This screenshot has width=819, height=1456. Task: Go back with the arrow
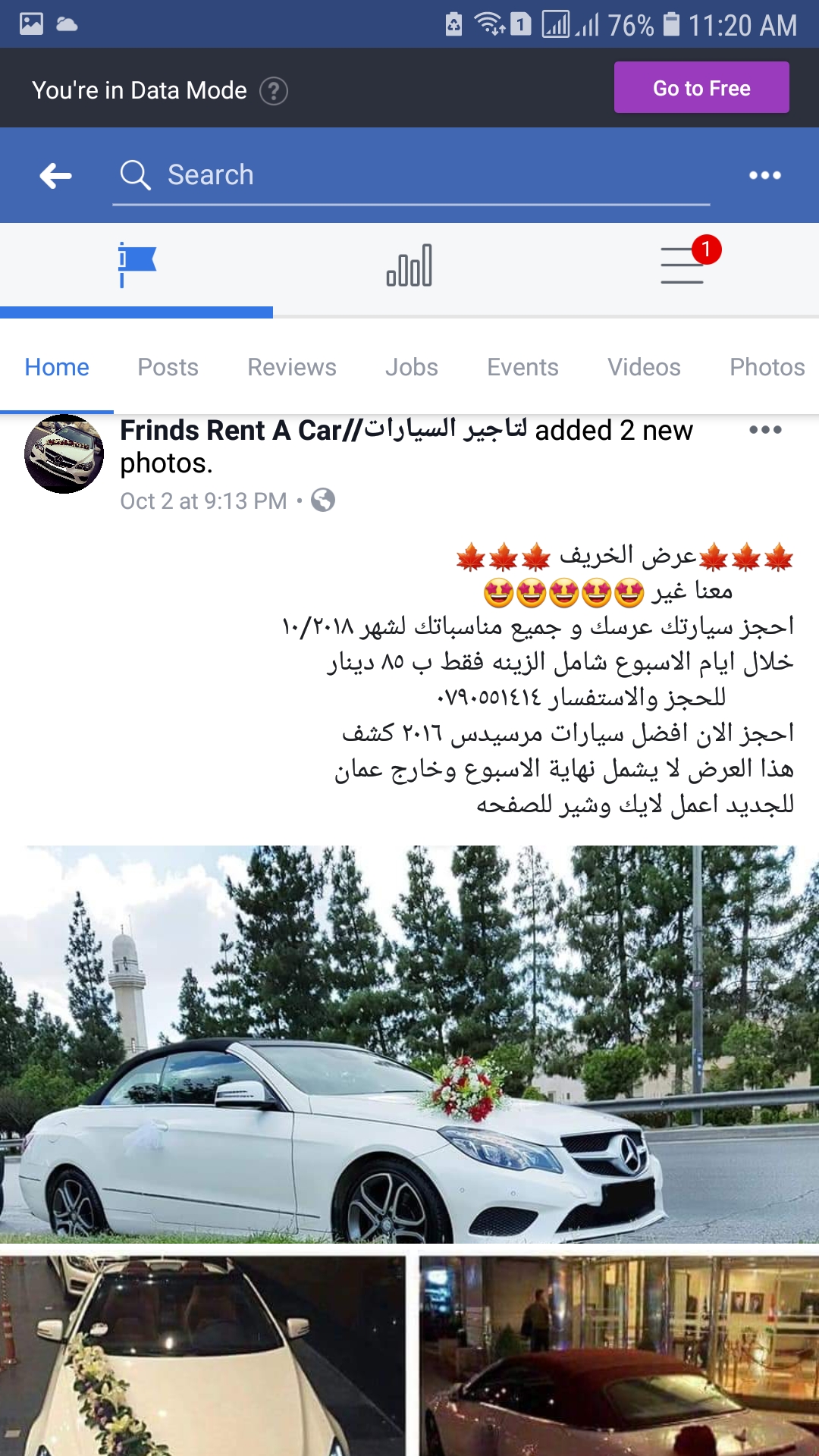click(x=55, y=176)
